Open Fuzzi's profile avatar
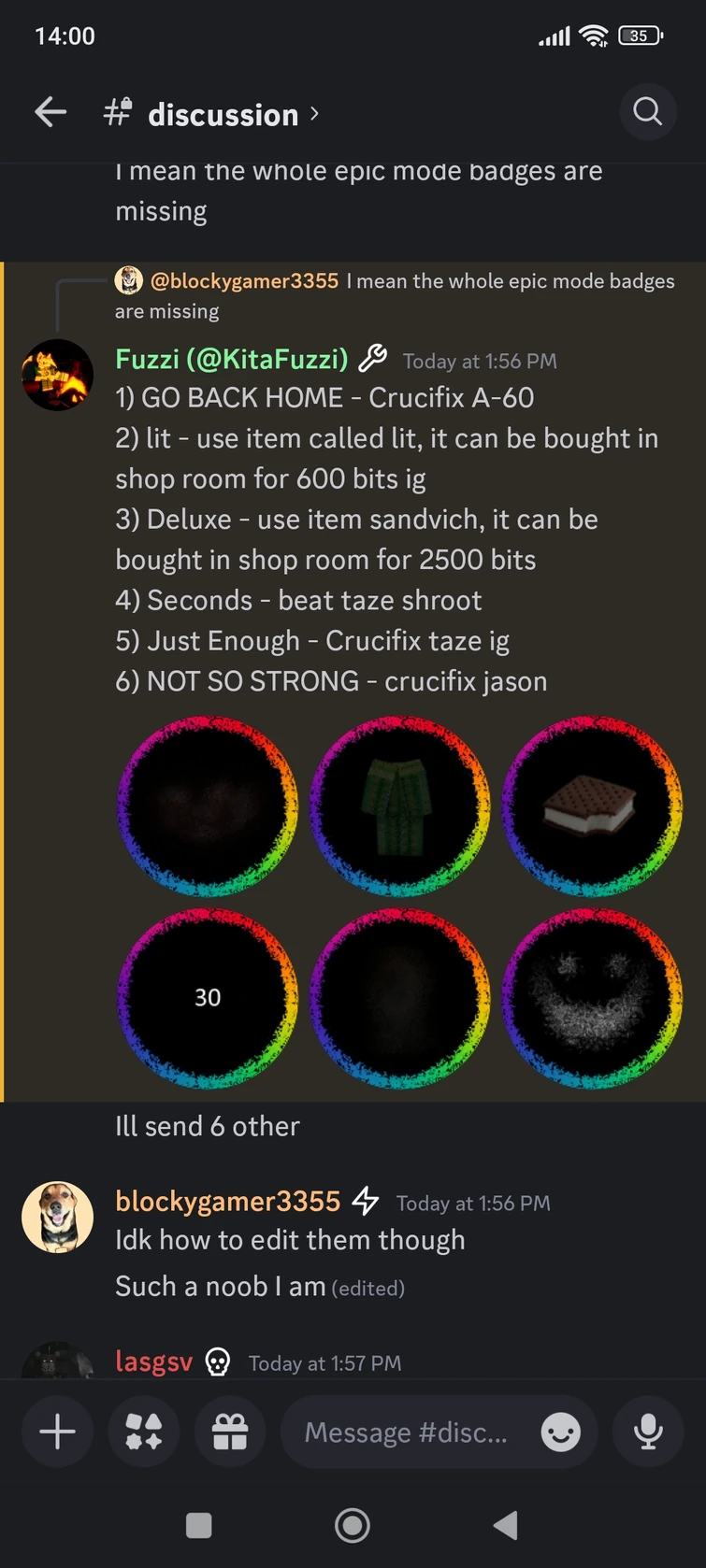Screen dimensions: 706x1568 [x=57, y=375]
